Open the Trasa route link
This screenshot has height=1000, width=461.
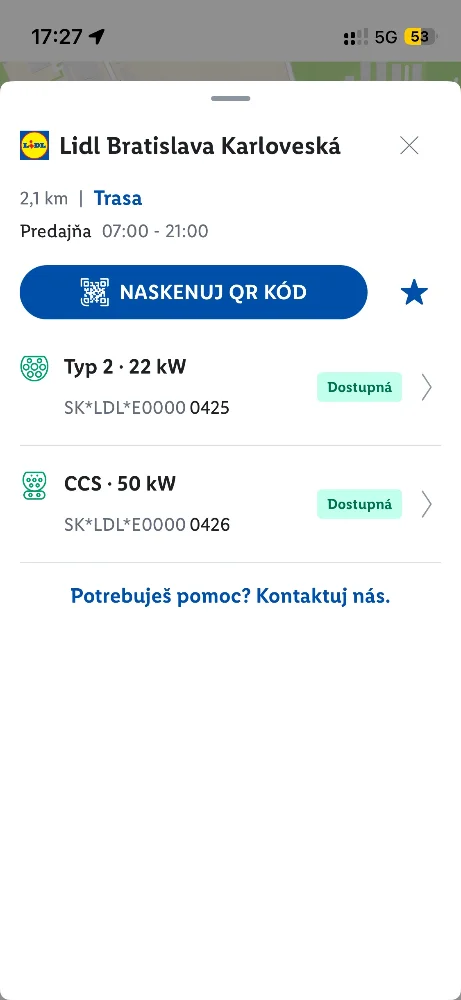tap(118, 198)
